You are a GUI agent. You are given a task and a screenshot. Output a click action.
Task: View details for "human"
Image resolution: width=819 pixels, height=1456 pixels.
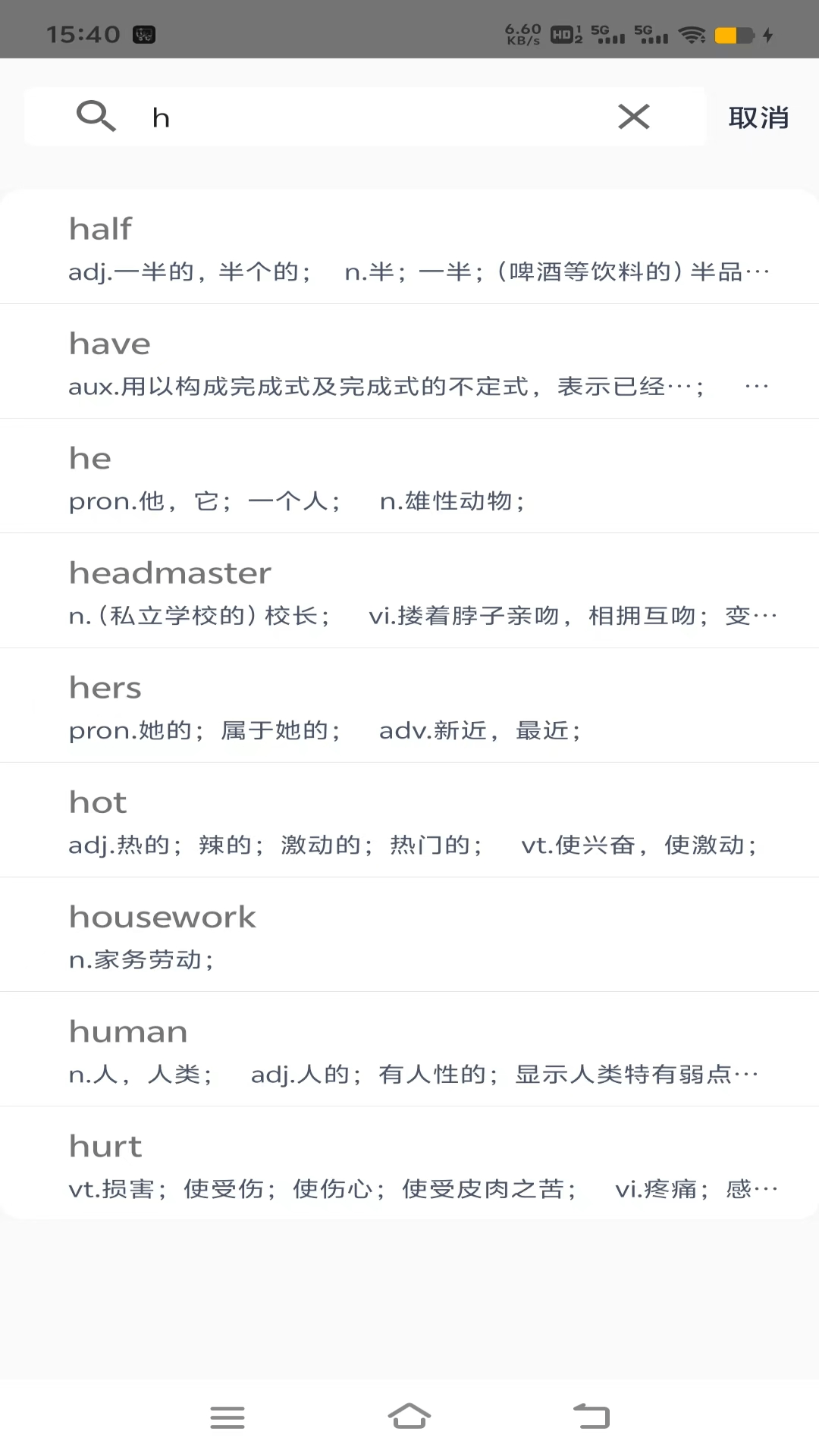[x=409, y=1049]
